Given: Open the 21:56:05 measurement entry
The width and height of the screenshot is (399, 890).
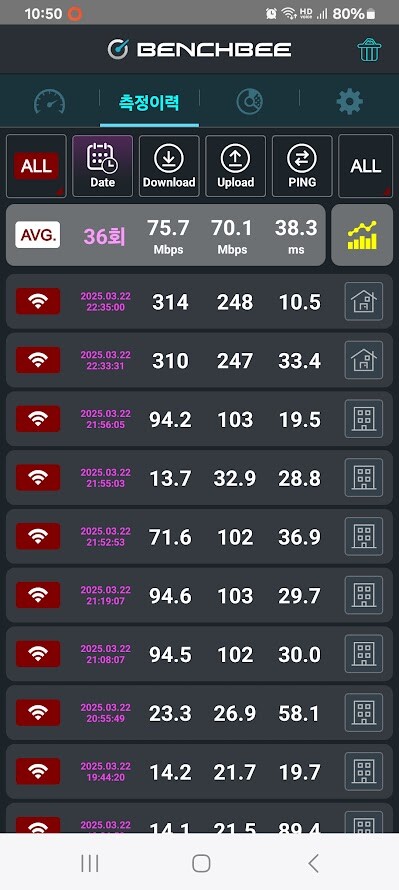Looking at the screenshot, I should pos(199,419).
